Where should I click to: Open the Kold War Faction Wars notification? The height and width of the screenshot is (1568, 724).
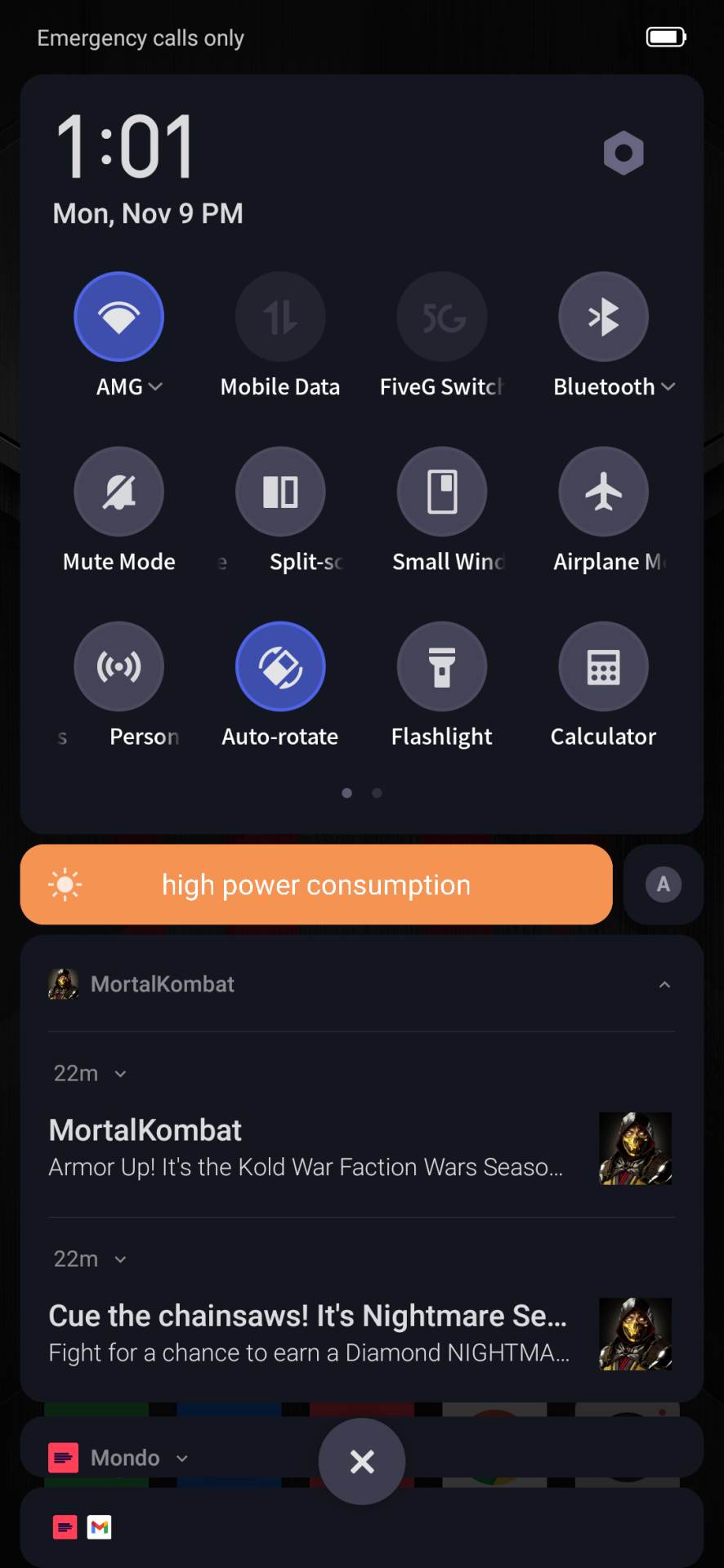pos(306,1148)
